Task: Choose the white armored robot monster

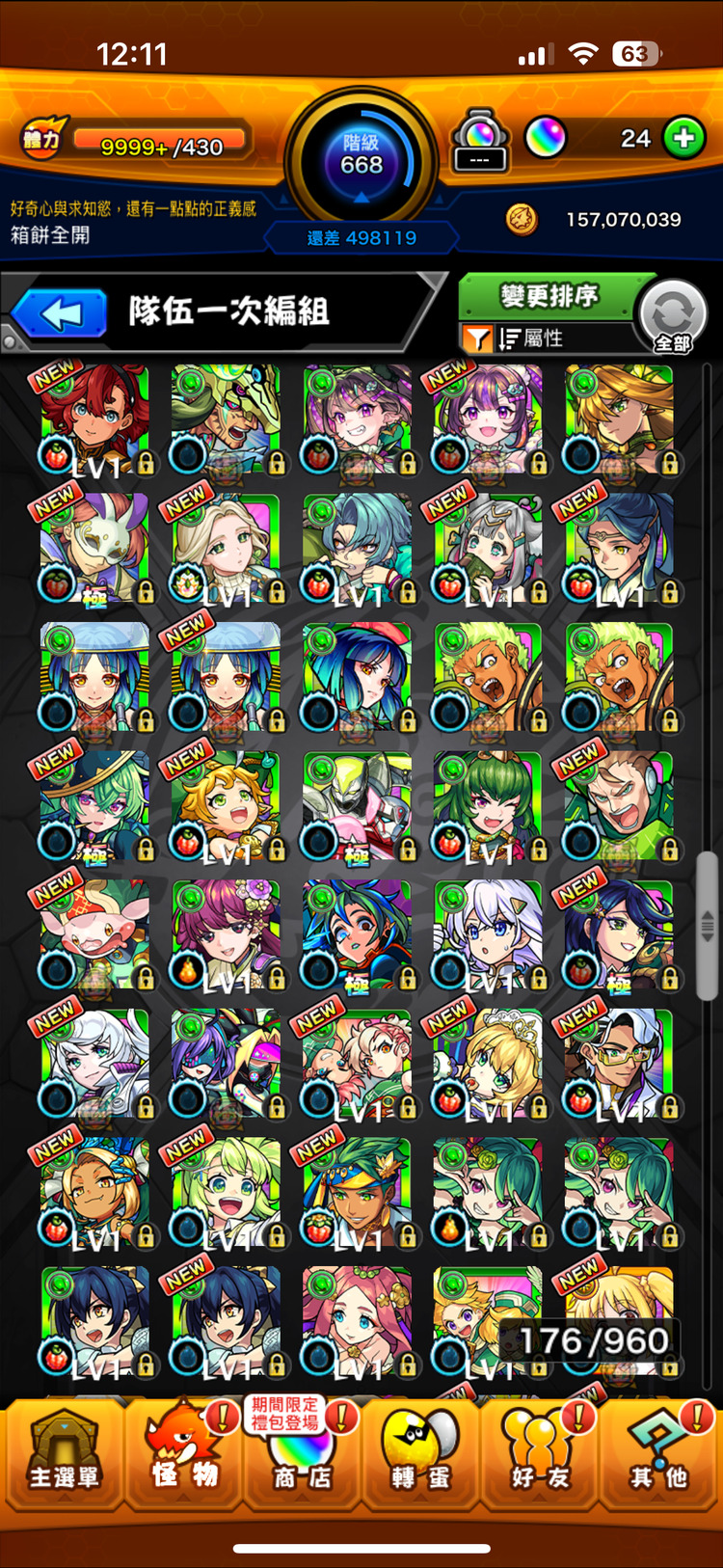Action: 357,806
